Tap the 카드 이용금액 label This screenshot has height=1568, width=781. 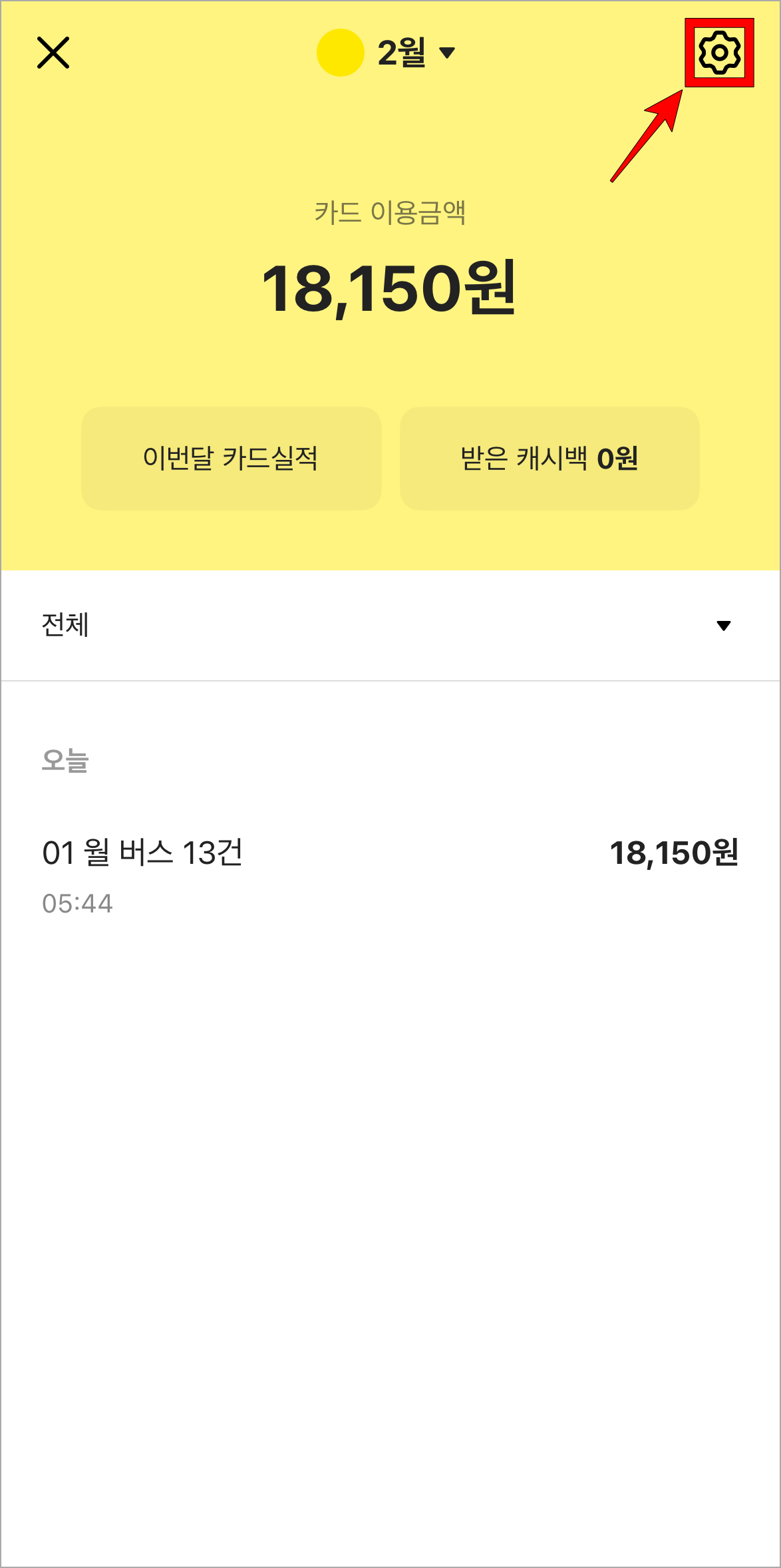click(x=390, y=210)
